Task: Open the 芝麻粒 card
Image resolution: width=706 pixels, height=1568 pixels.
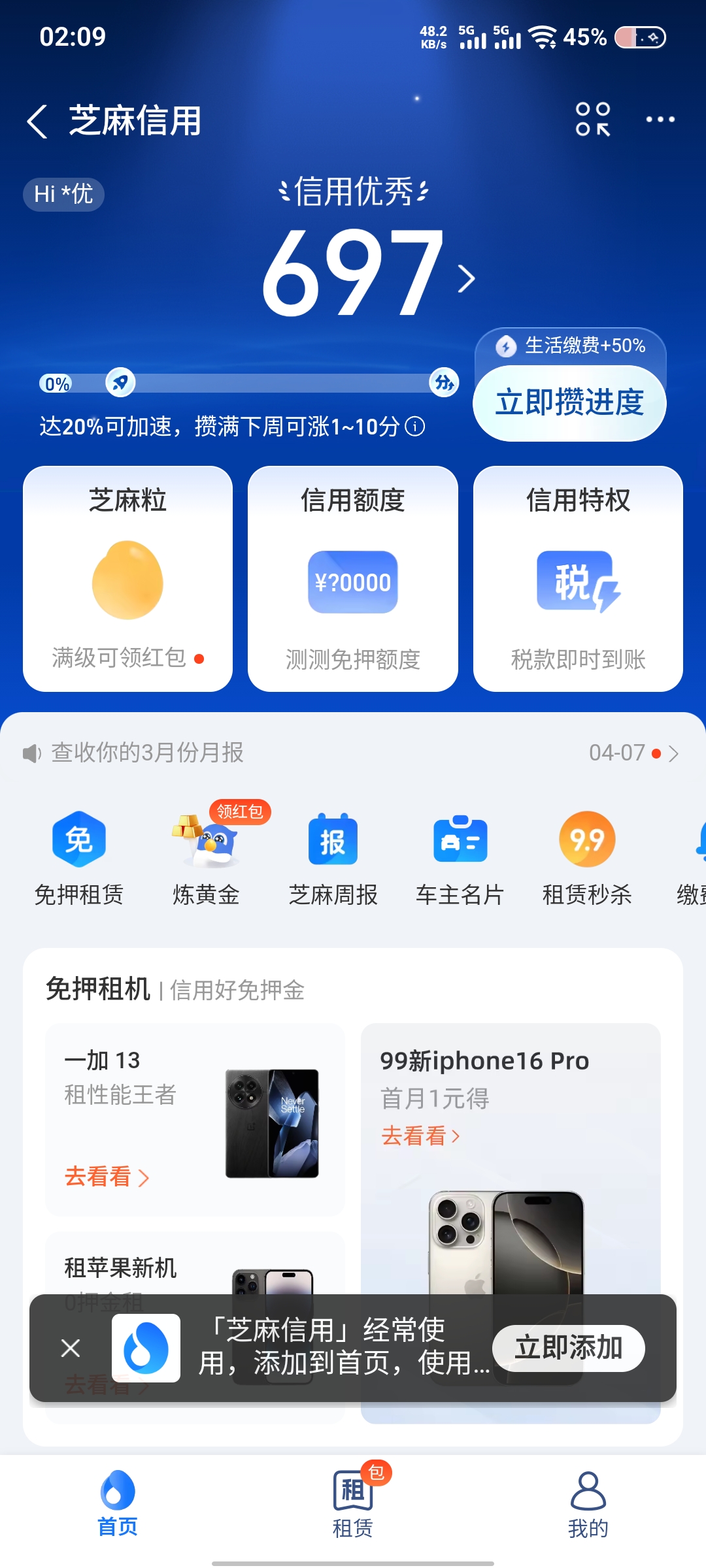Action: 127,578
